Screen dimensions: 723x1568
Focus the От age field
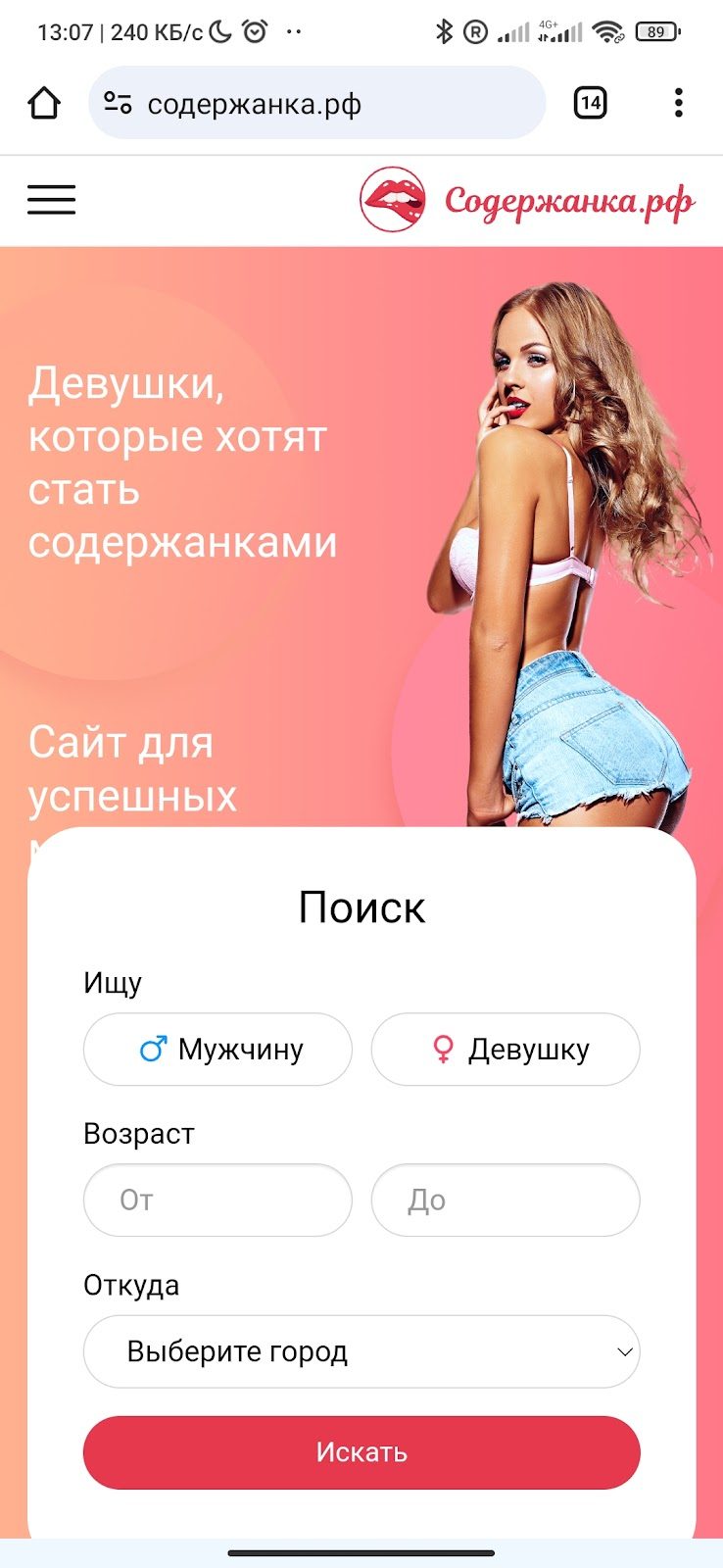tap(217, 1200)
